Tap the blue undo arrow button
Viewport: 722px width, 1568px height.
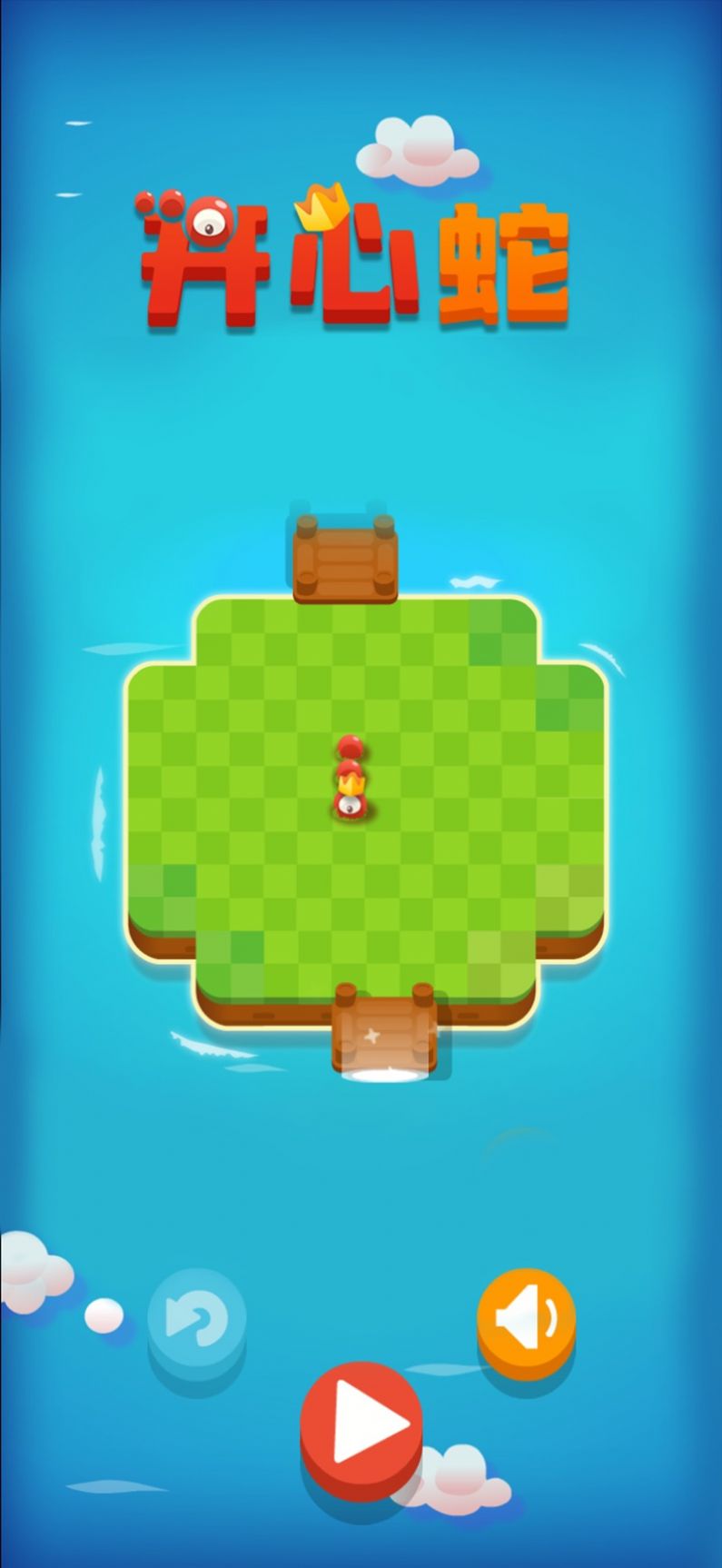[196, 1318]
